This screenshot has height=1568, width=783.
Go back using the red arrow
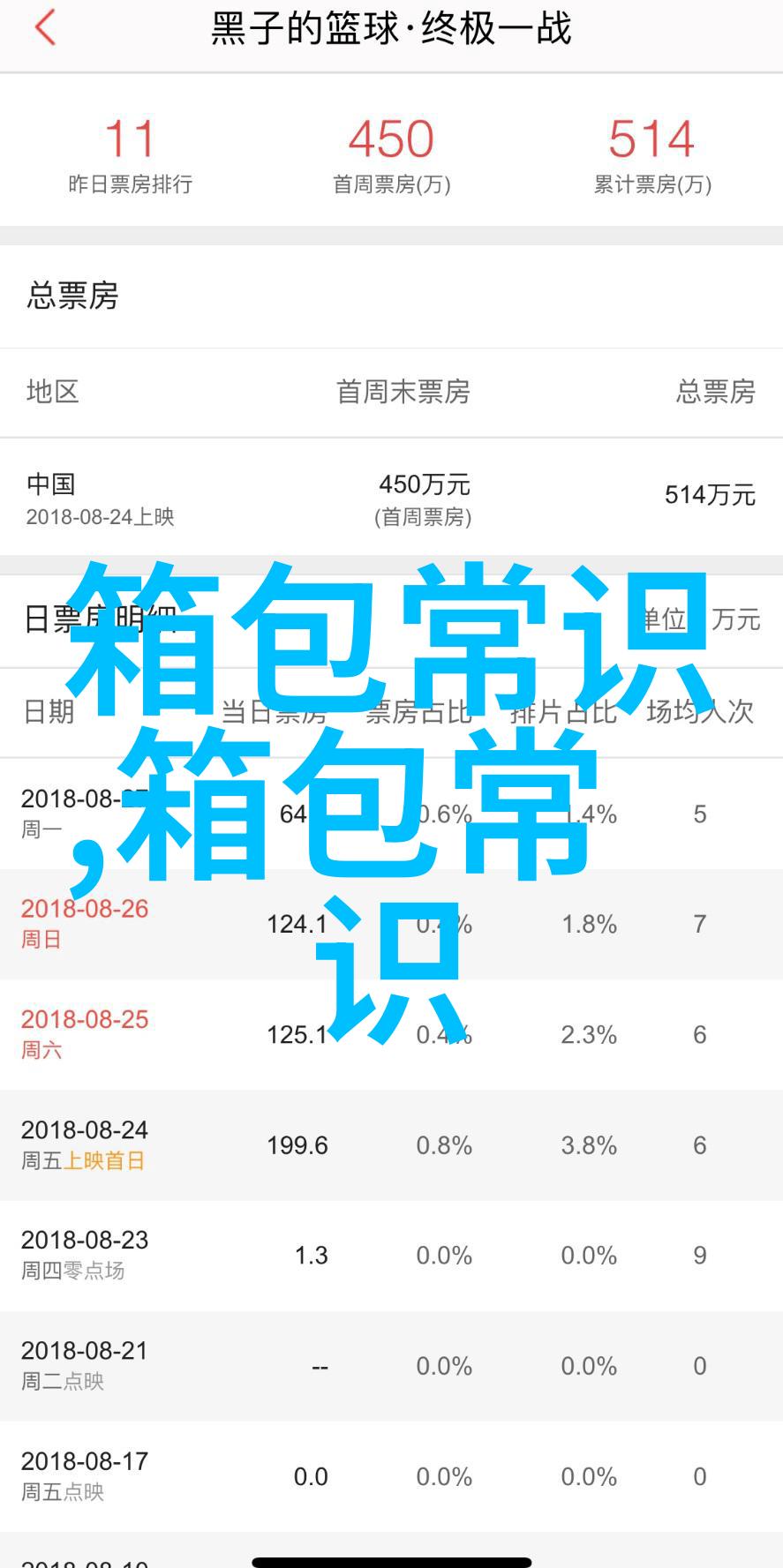(45, 27)
